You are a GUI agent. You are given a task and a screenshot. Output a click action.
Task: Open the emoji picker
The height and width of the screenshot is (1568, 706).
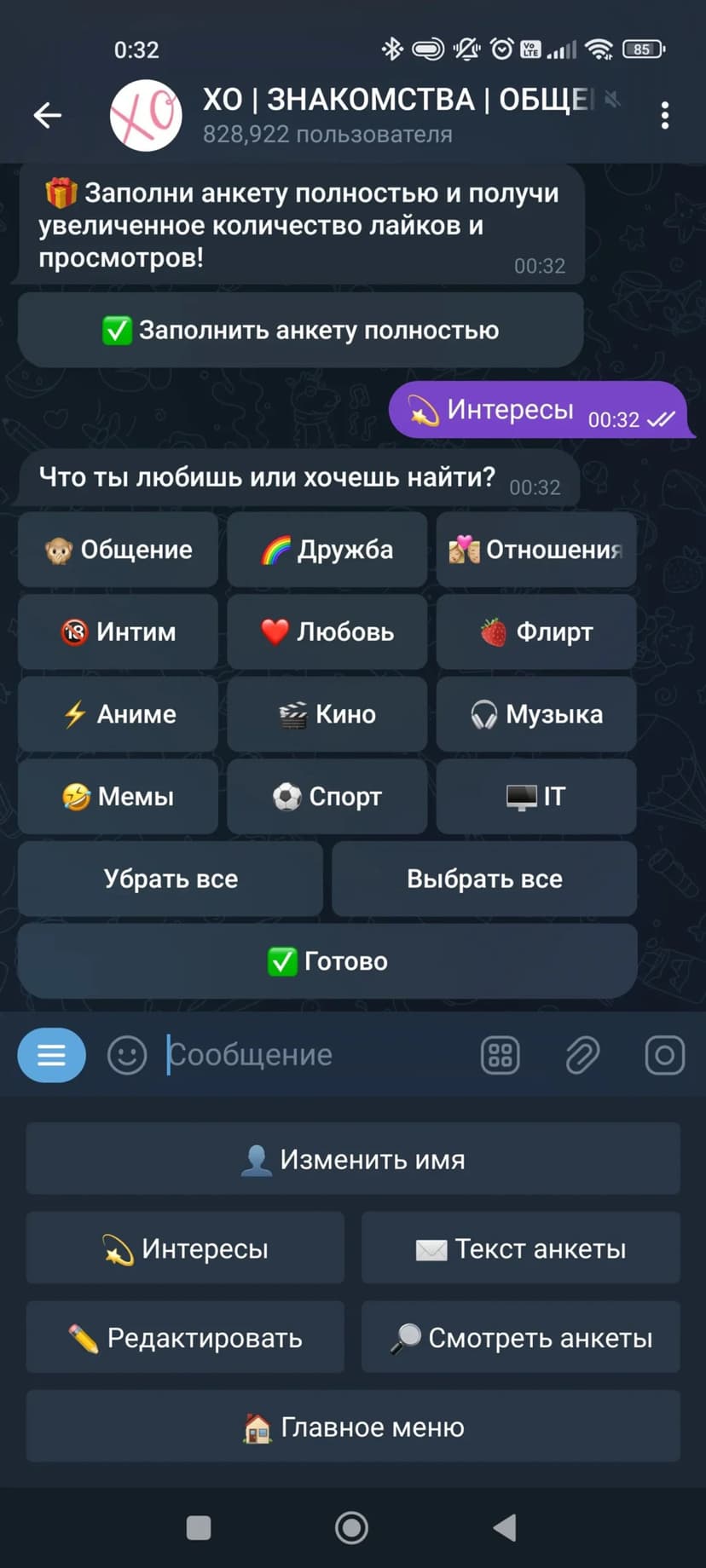pyautogui.click(x=127, y=1055)
